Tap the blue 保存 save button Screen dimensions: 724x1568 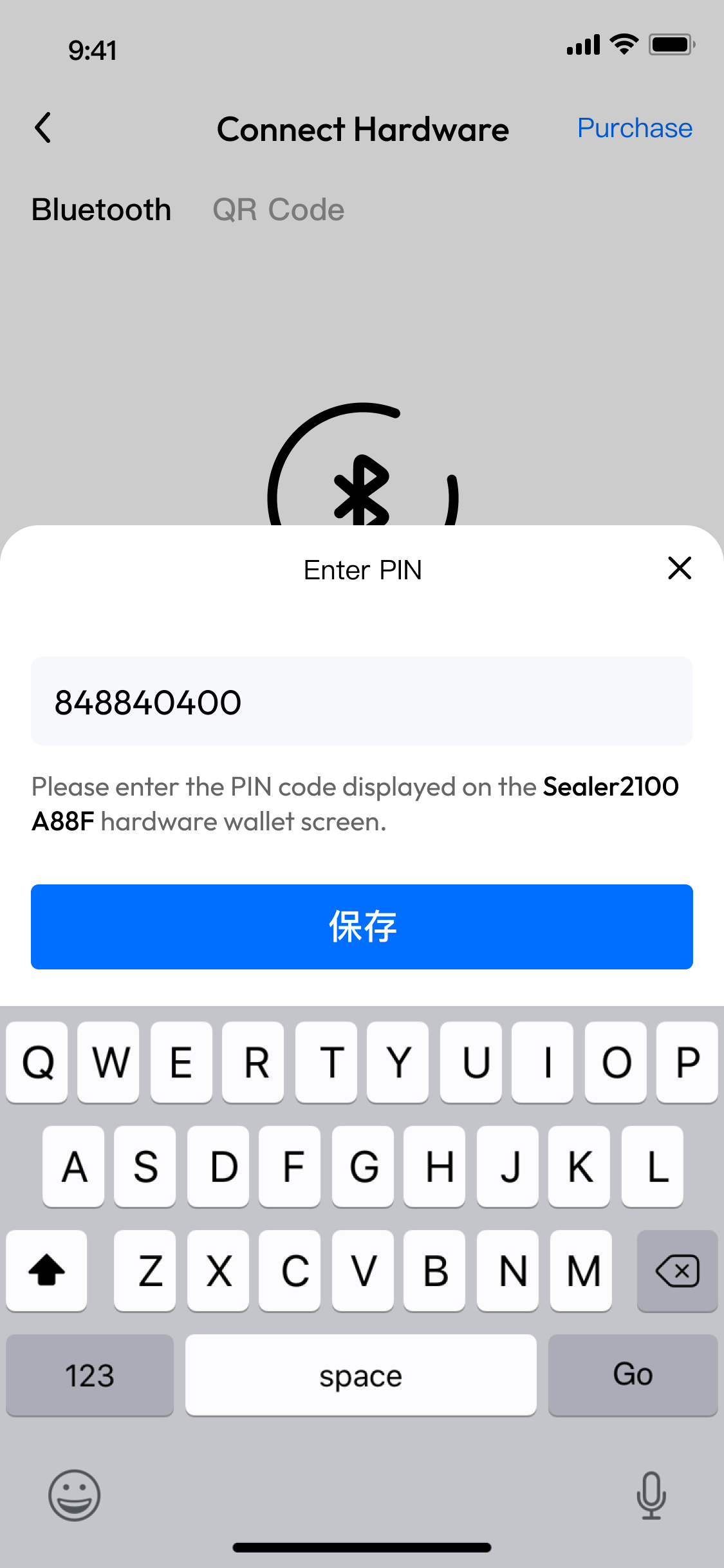(x=362, y=926)
